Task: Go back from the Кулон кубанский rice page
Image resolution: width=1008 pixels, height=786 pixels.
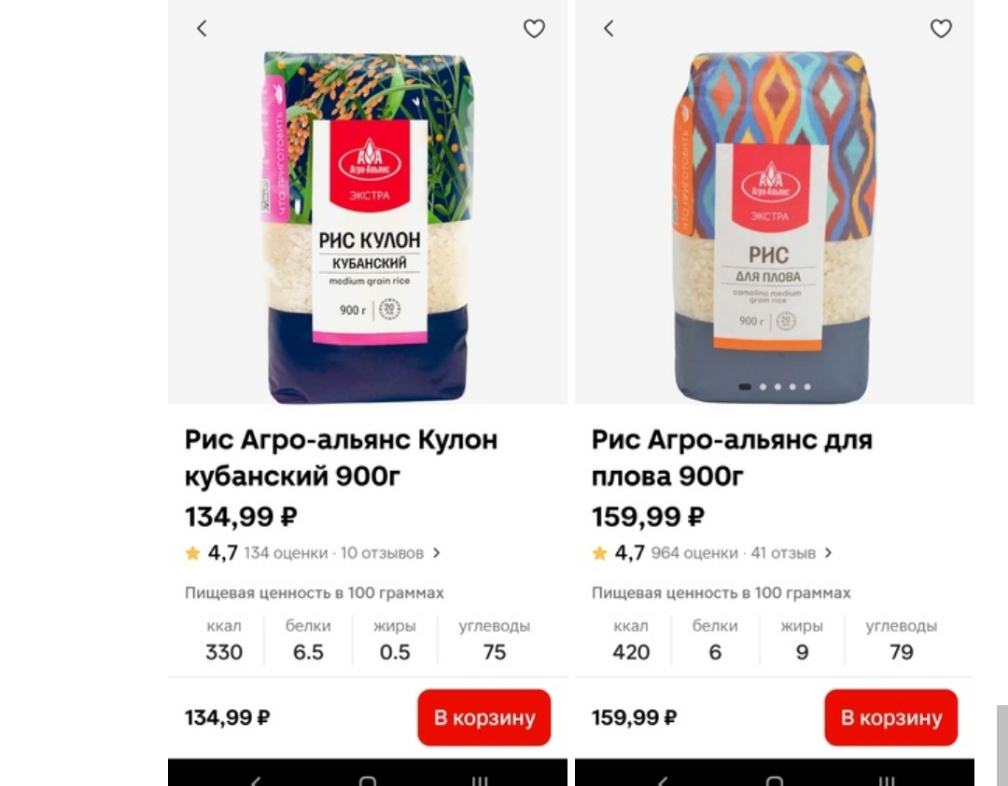Action: click(x=202, y=28)
